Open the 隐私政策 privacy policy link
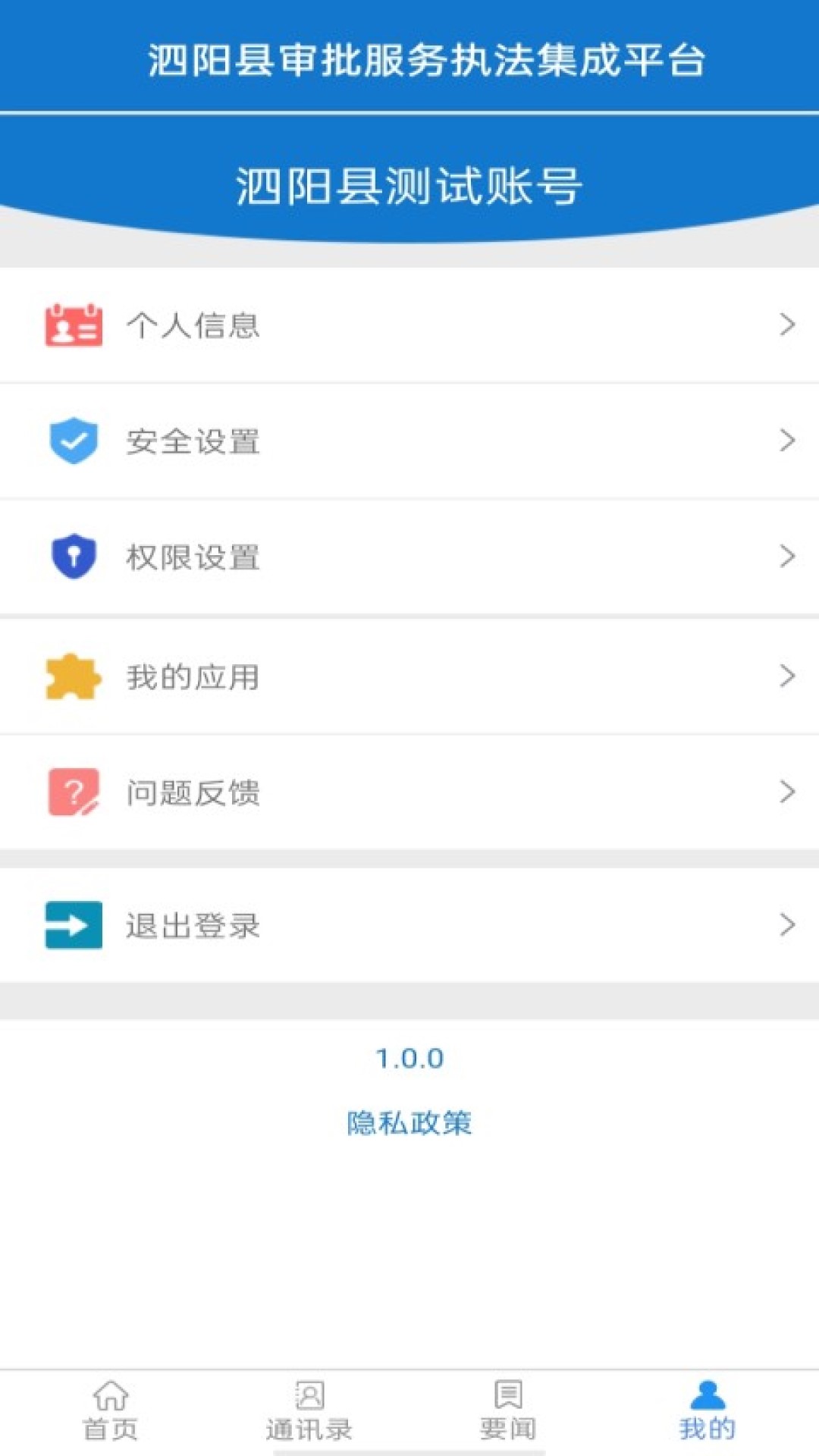 [409, 1123]
